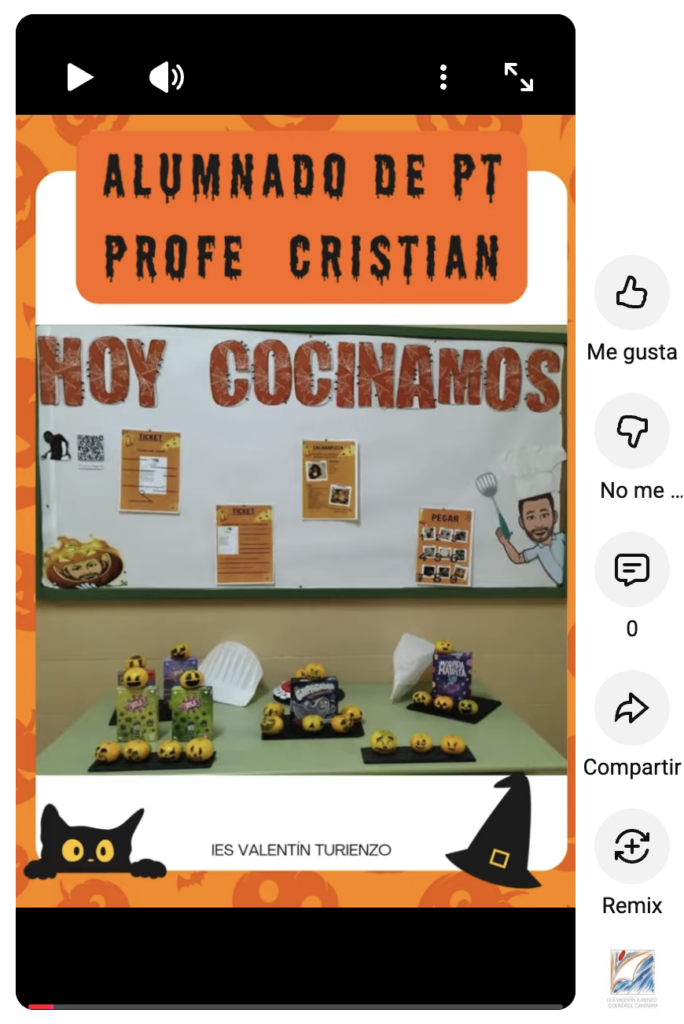Share the video via Compartir
This screenshot has height=1024, width=684.
[x=631, y=708]
